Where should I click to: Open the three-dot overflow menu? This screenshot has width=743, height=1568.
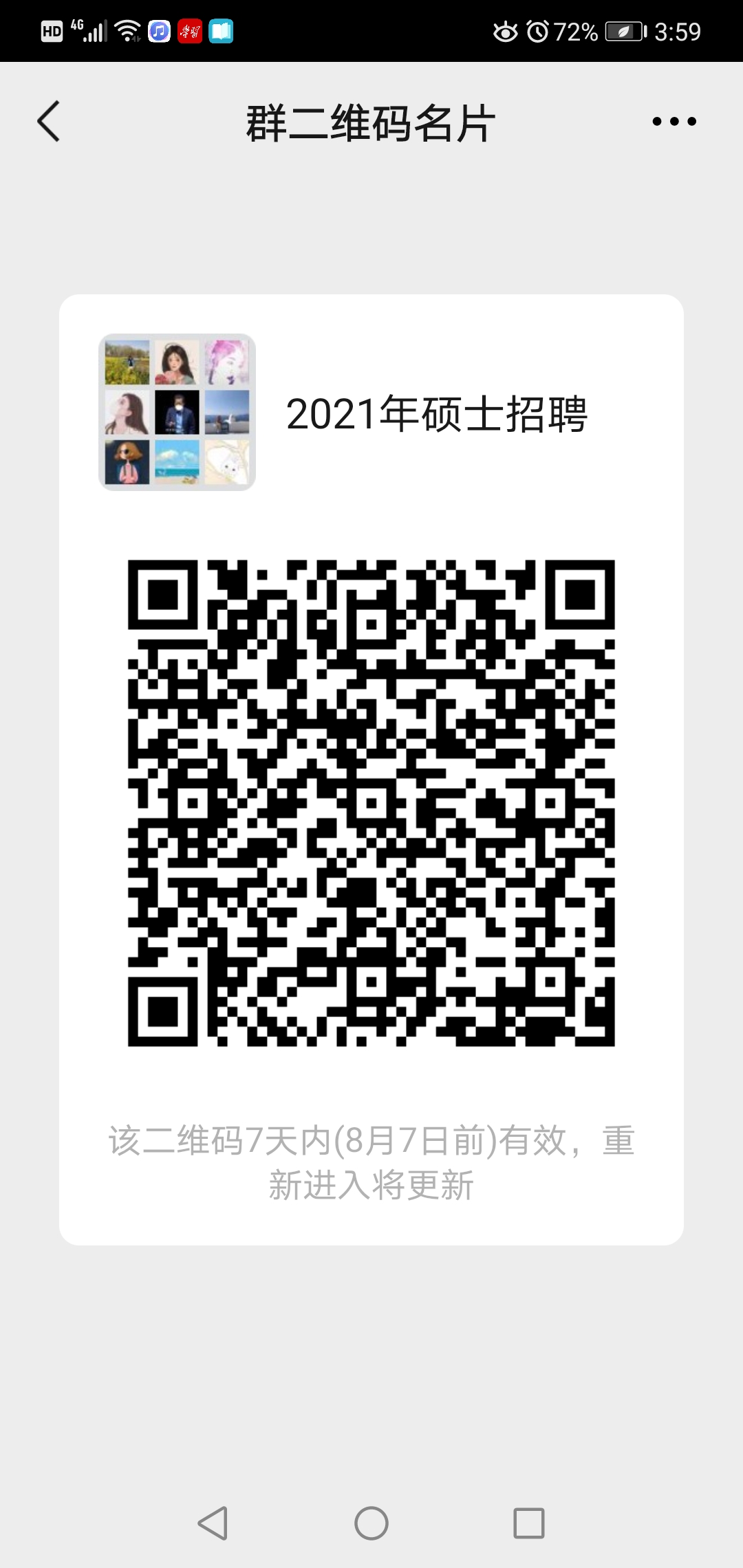[674, 122]
